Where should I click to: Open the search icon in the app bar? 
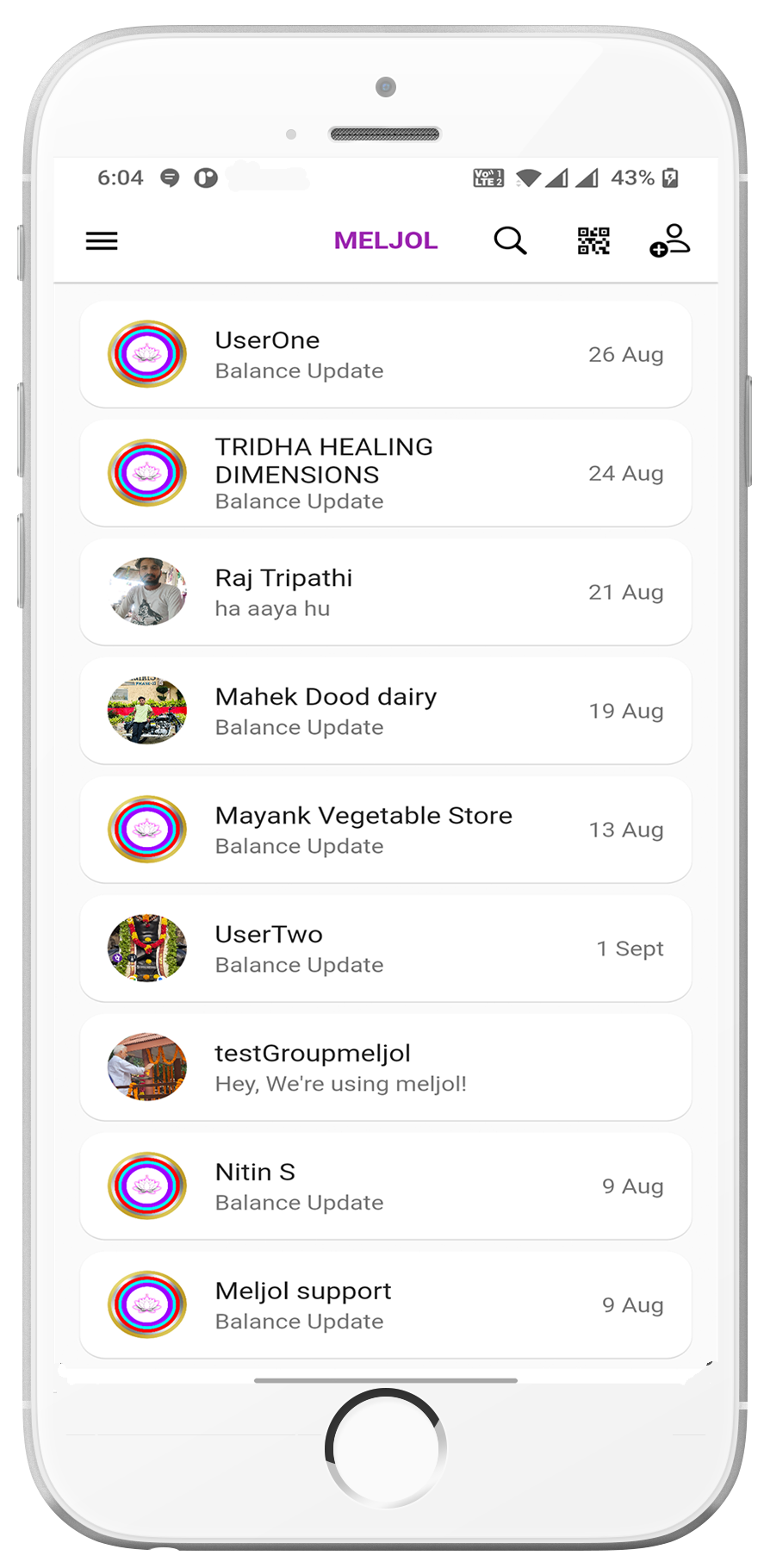pos(510,241)
